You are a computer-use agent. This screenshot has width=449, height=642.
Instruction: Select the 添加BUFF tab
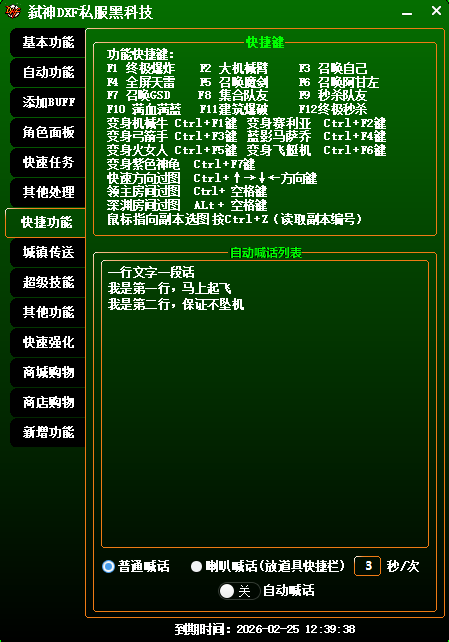point(48,102)
